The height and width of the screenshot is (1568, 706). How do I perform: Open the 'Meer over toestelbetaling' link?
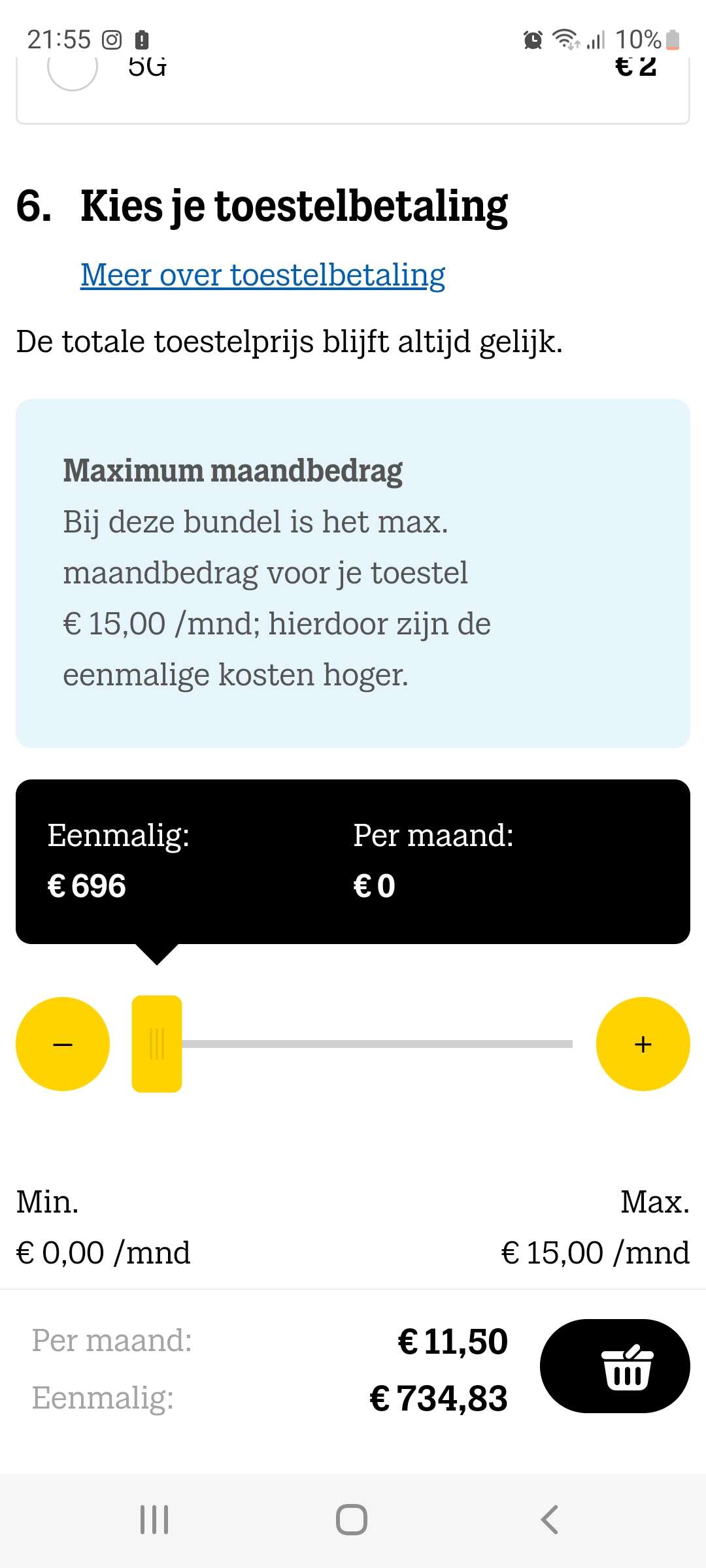coord(263,275)
